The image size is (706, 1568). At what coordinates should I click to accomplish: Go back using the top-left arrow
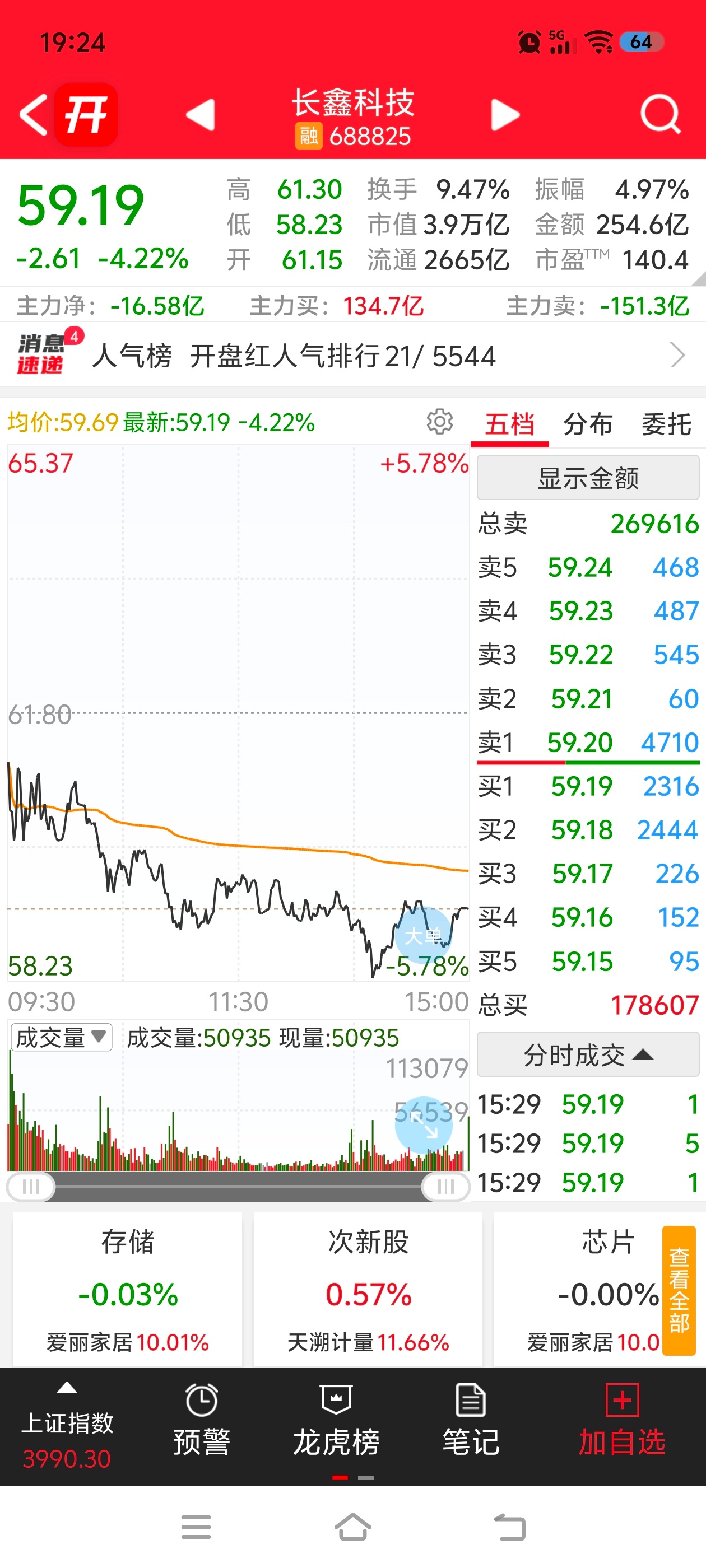[x=34, y=114]
